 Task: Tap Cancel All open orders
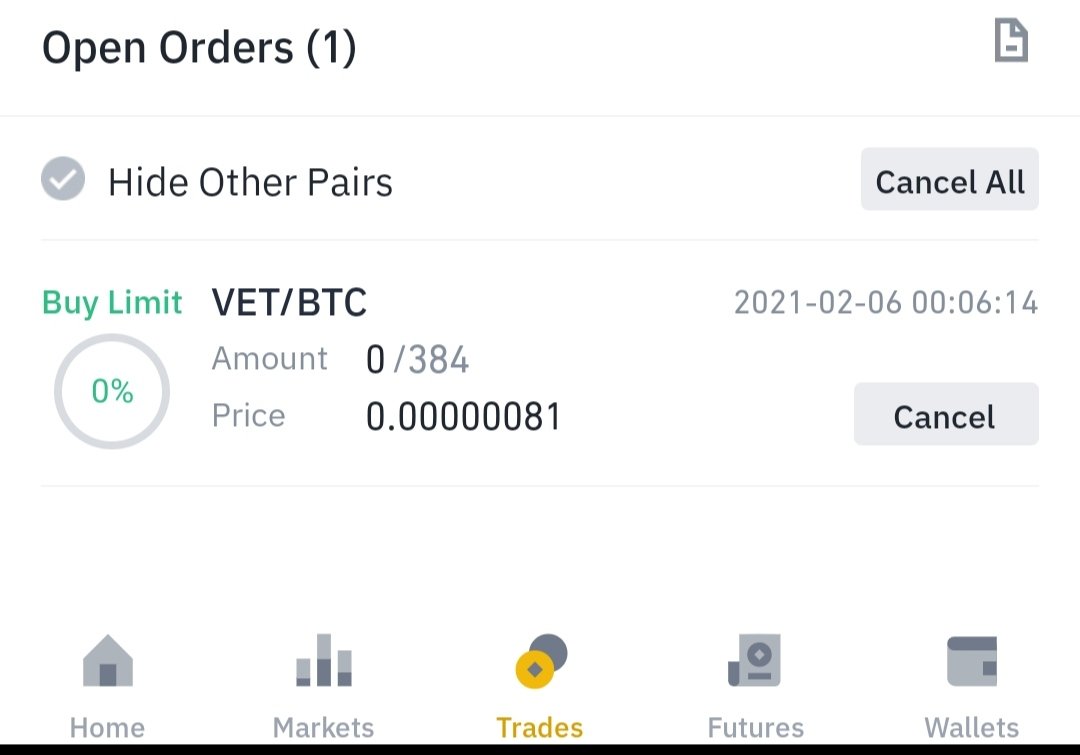(x=949, y=180)
